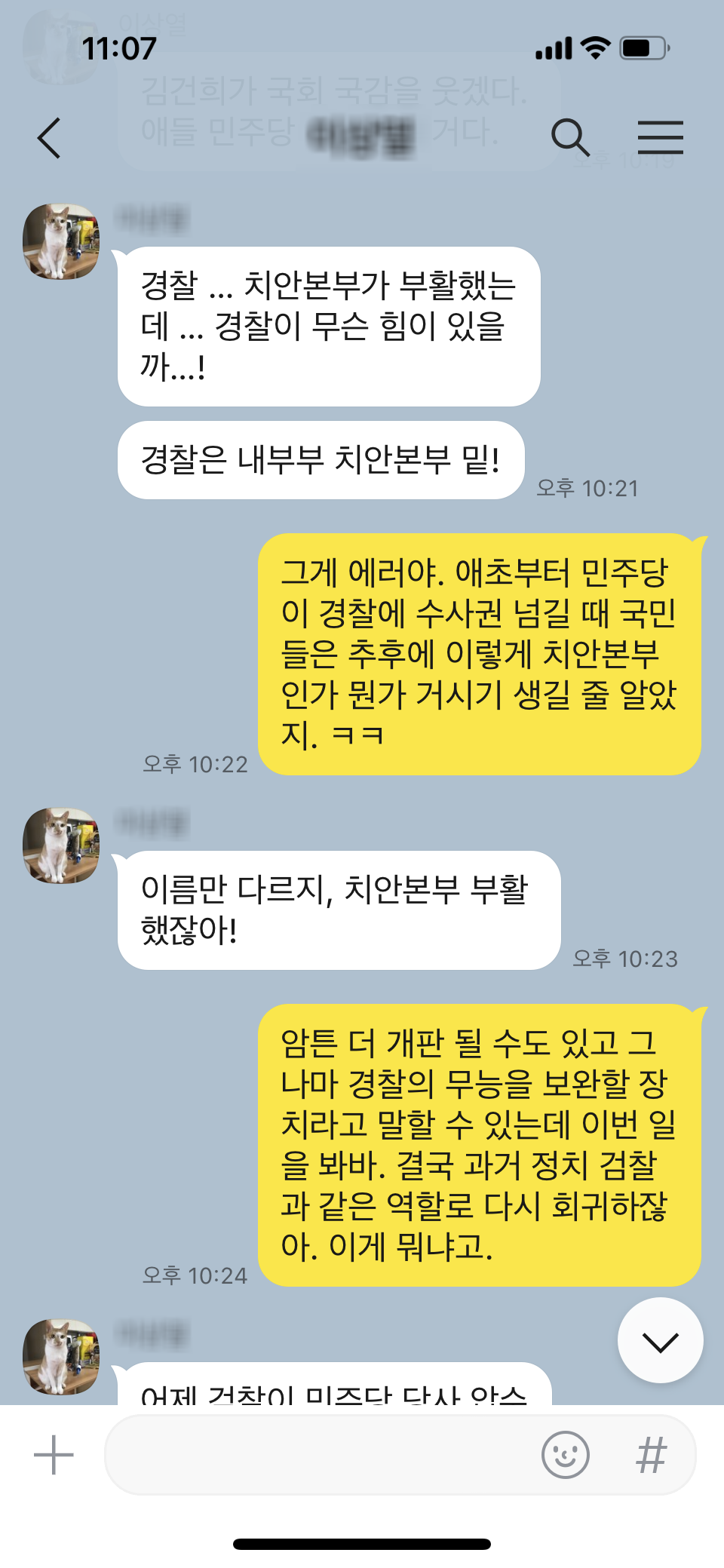Screen dimensions: 724x1568
Task: Open the plus attachment menu
Action: [54, 1455]
